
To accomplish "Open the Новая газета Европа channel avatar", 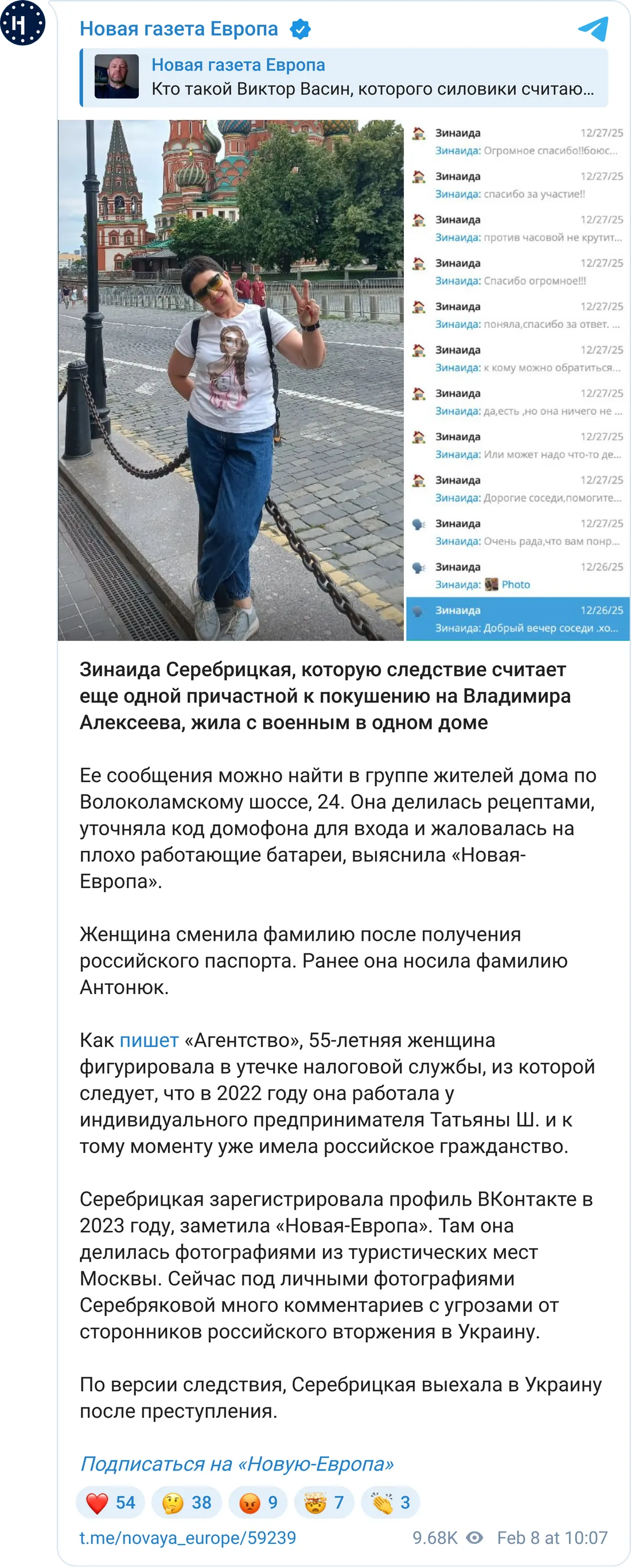I will point(23,24).
